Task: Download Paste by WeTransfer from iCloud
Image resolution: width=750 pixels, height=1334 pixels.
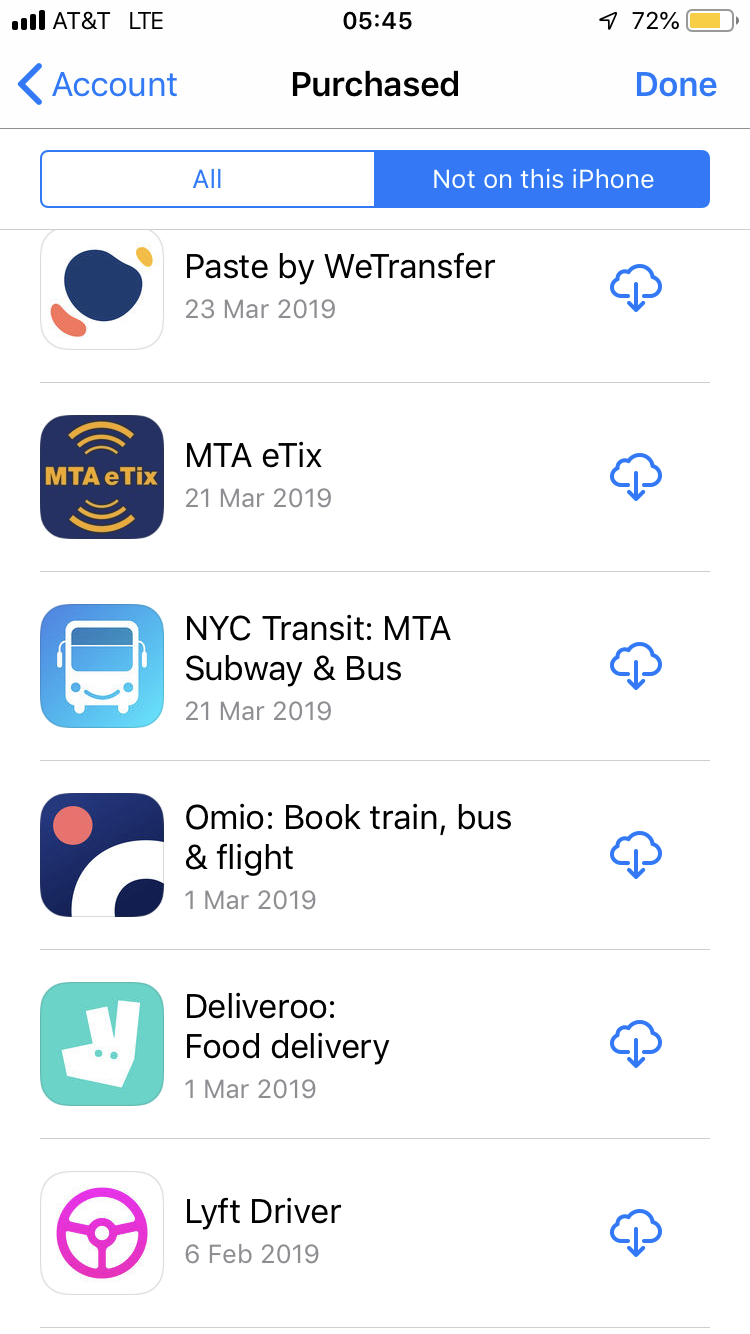Action: [636, 288]
